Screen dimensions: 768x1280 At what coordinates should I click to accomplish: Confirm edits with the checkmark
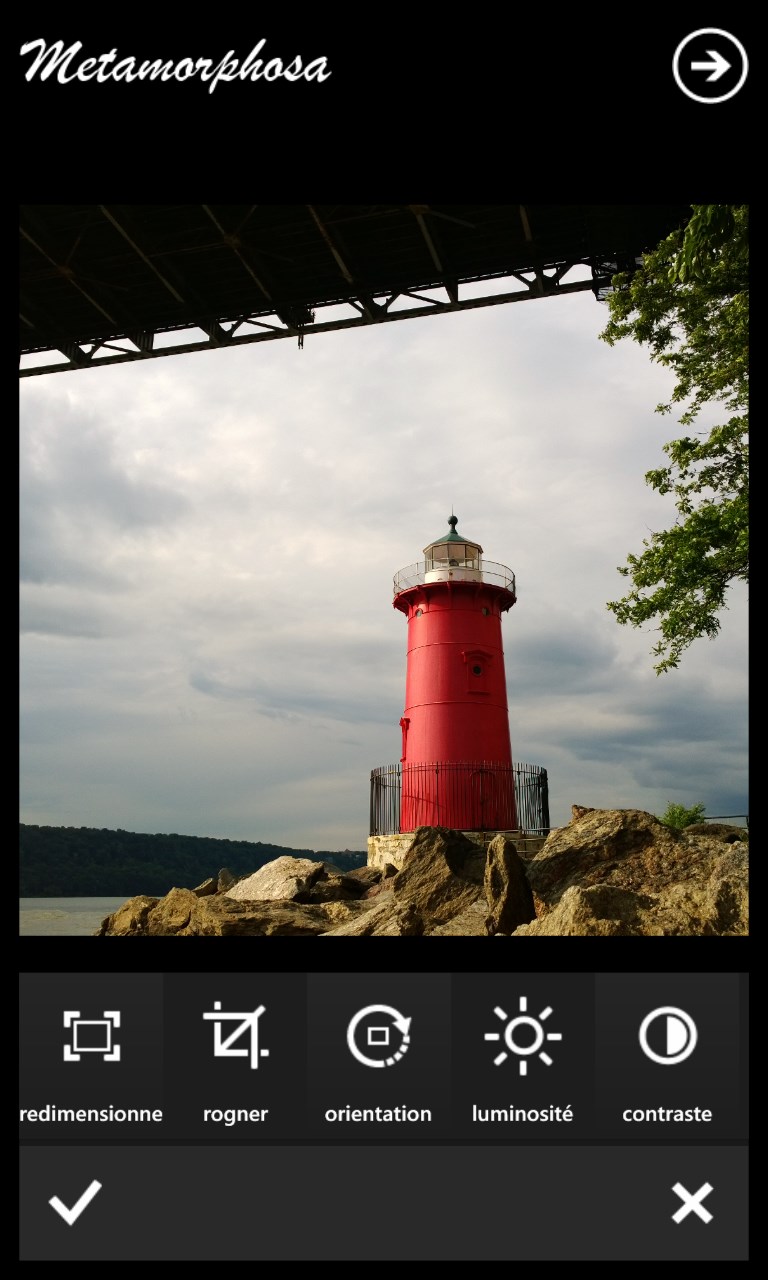75,1202
